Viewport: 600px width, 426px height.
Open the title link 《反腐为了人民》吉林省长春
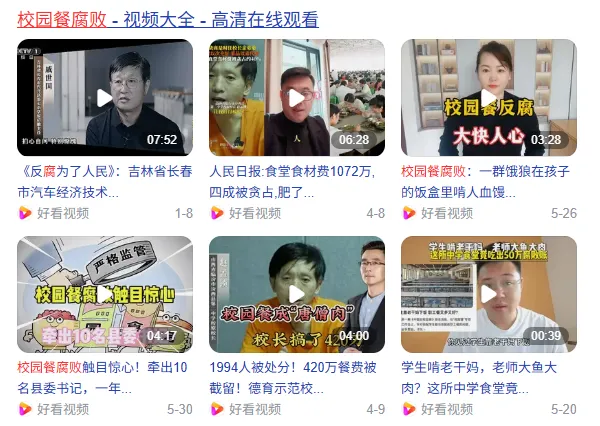(x=104, y=180)
